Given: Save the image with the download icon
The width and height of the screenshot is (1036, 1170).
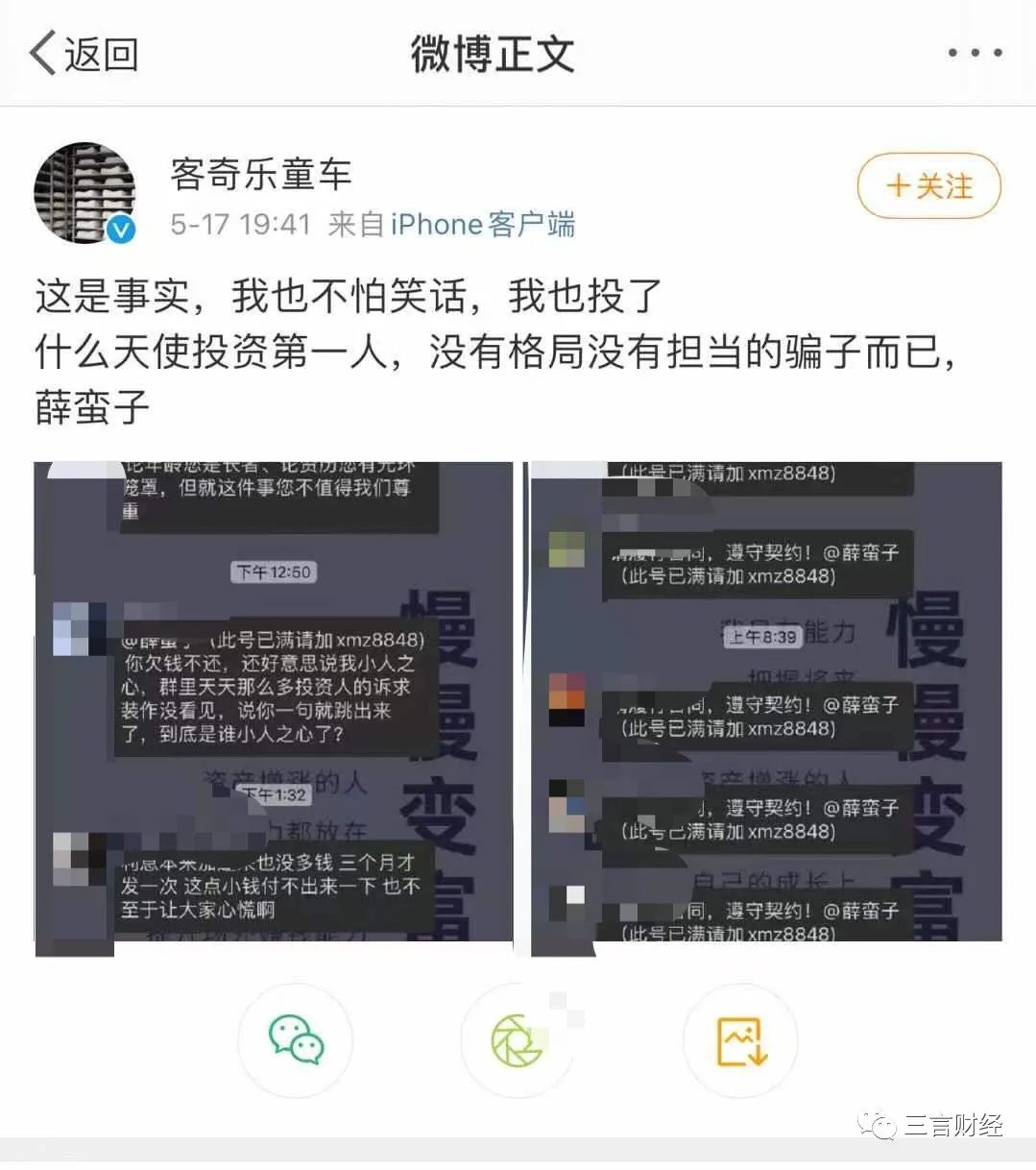Looking at the screenshot, I should [x=740, y=1040].
